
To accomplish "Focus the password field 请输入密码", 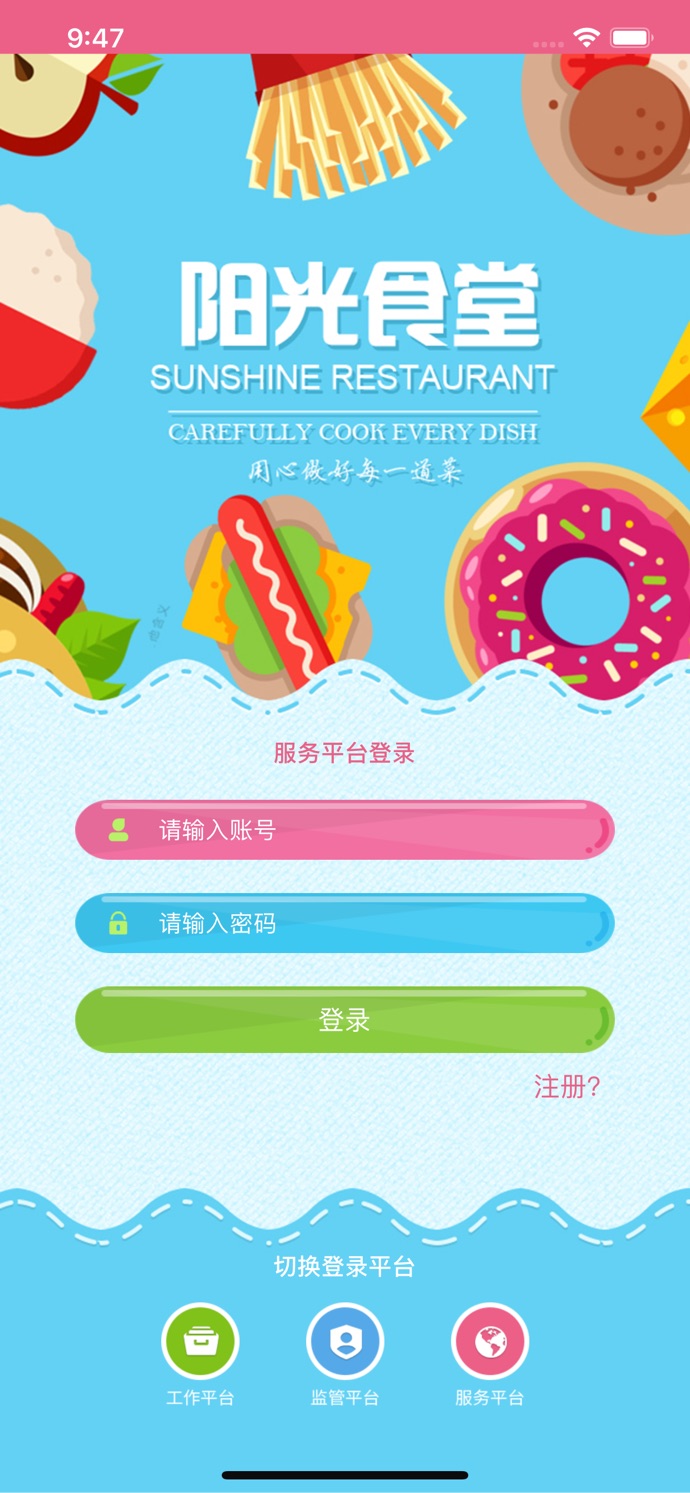I will [345, 923].
